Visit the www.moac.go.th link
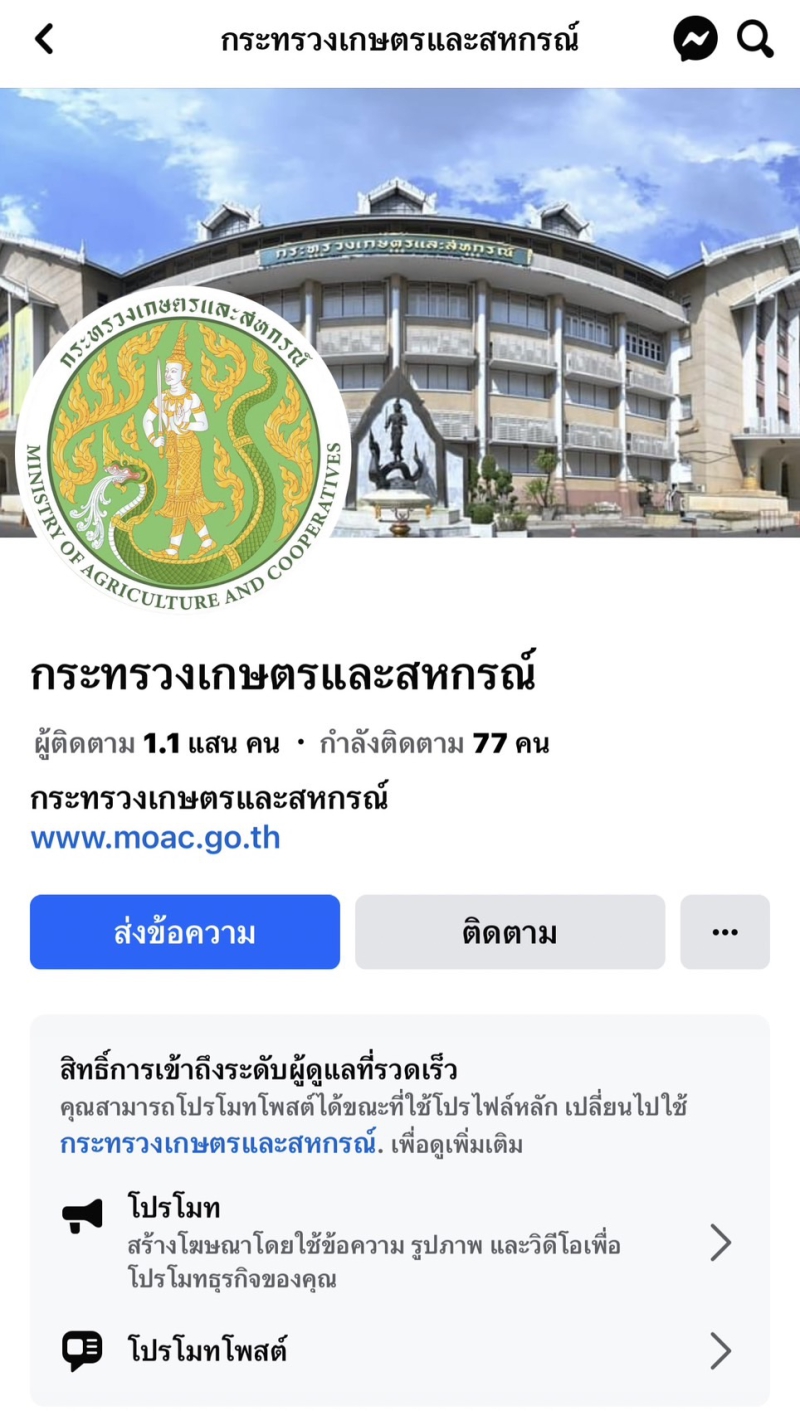Viewport: 800px width, 1411px height. click(x=155, y=838)
